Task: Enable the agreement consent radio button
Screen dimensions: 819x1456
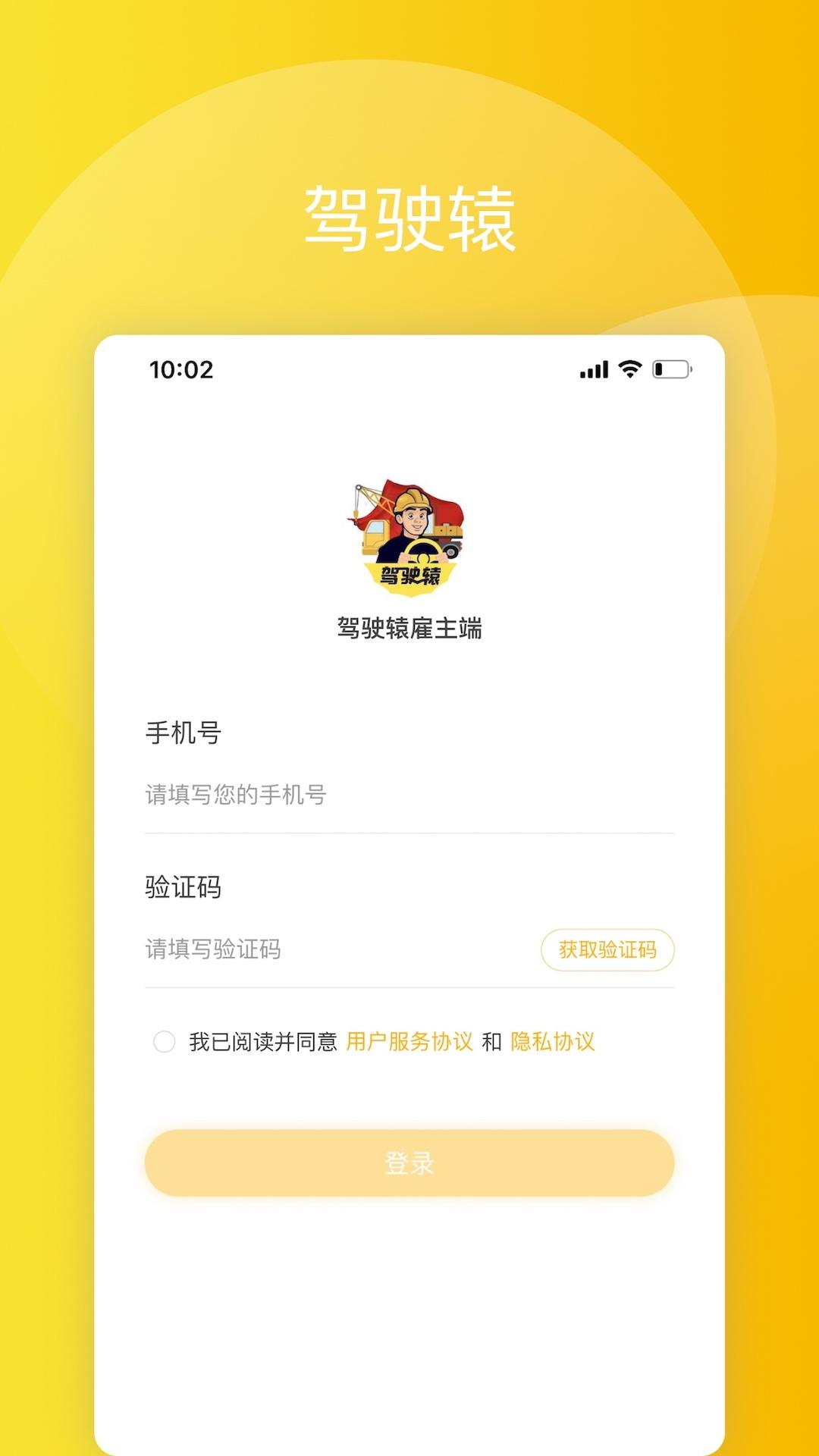Action: 164,1043
